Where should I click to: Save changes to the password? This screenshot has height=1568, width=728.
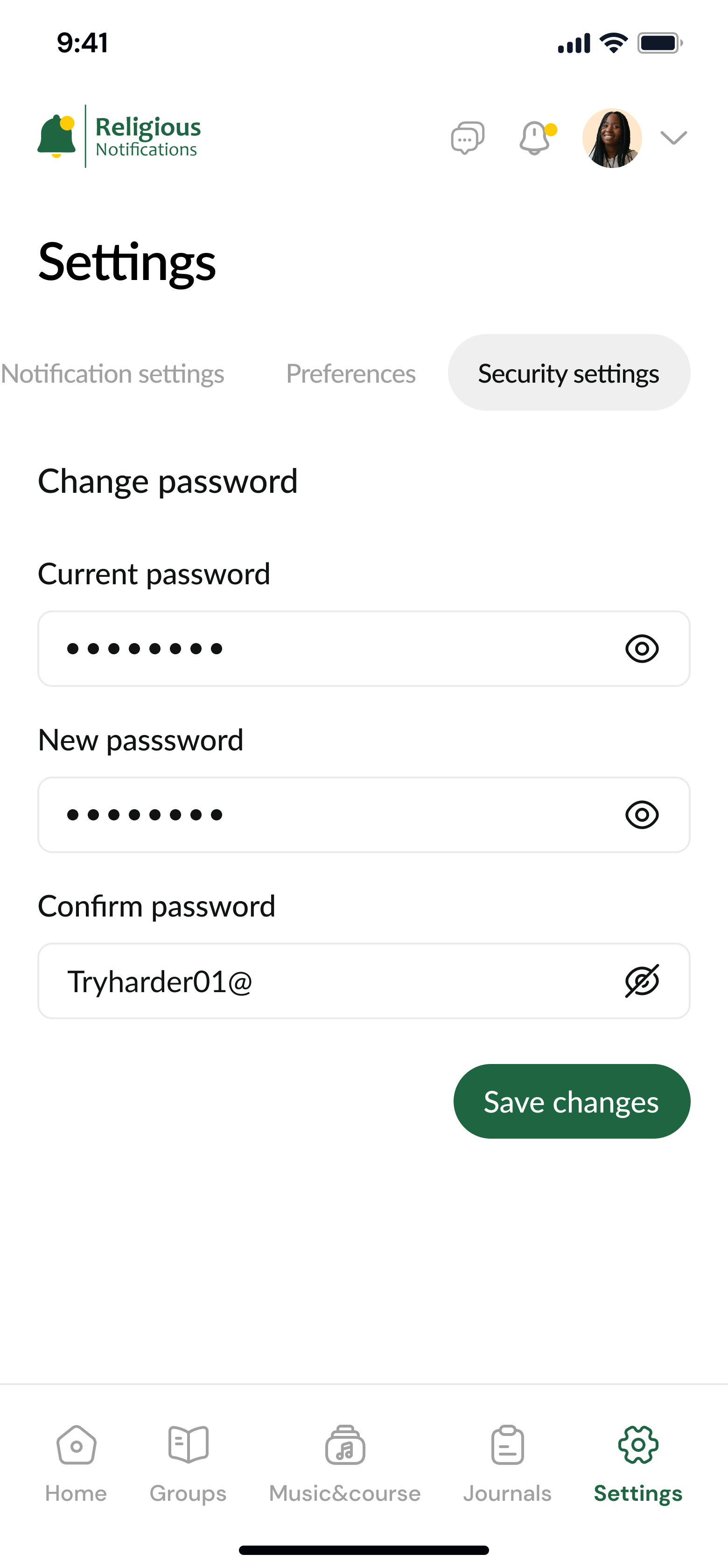572,1102
